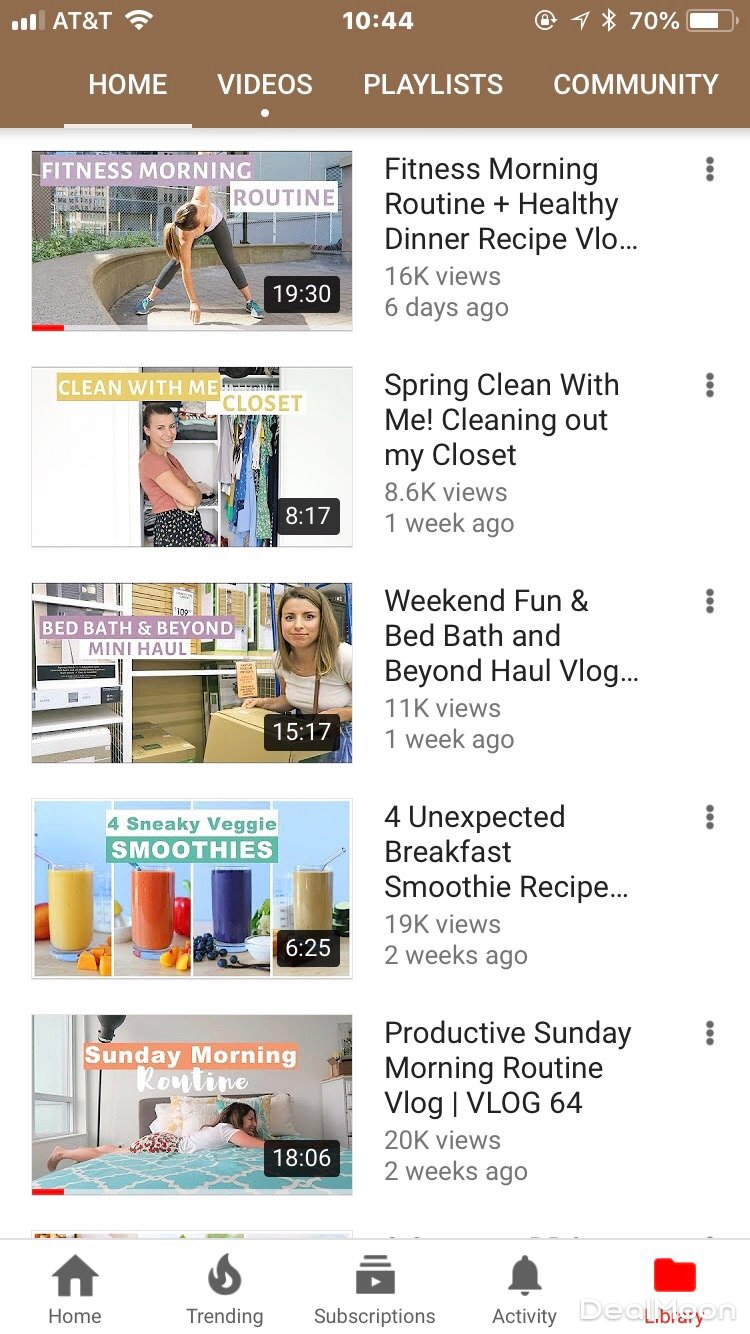Open options for Bed Bath and Beyond video
The image size is (750, 1334).
pos(710,601)
